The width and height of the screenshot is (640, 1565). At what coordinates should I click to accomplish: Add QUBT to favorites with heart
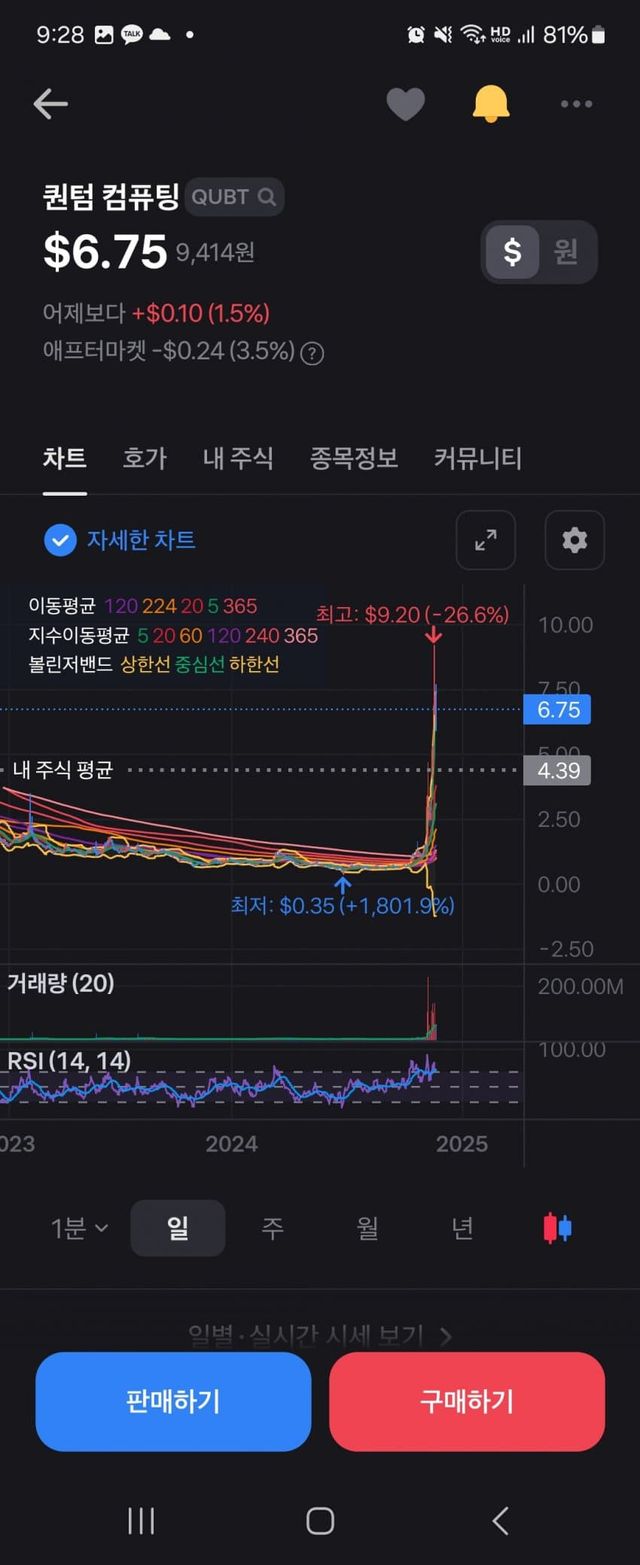(405, 104)
